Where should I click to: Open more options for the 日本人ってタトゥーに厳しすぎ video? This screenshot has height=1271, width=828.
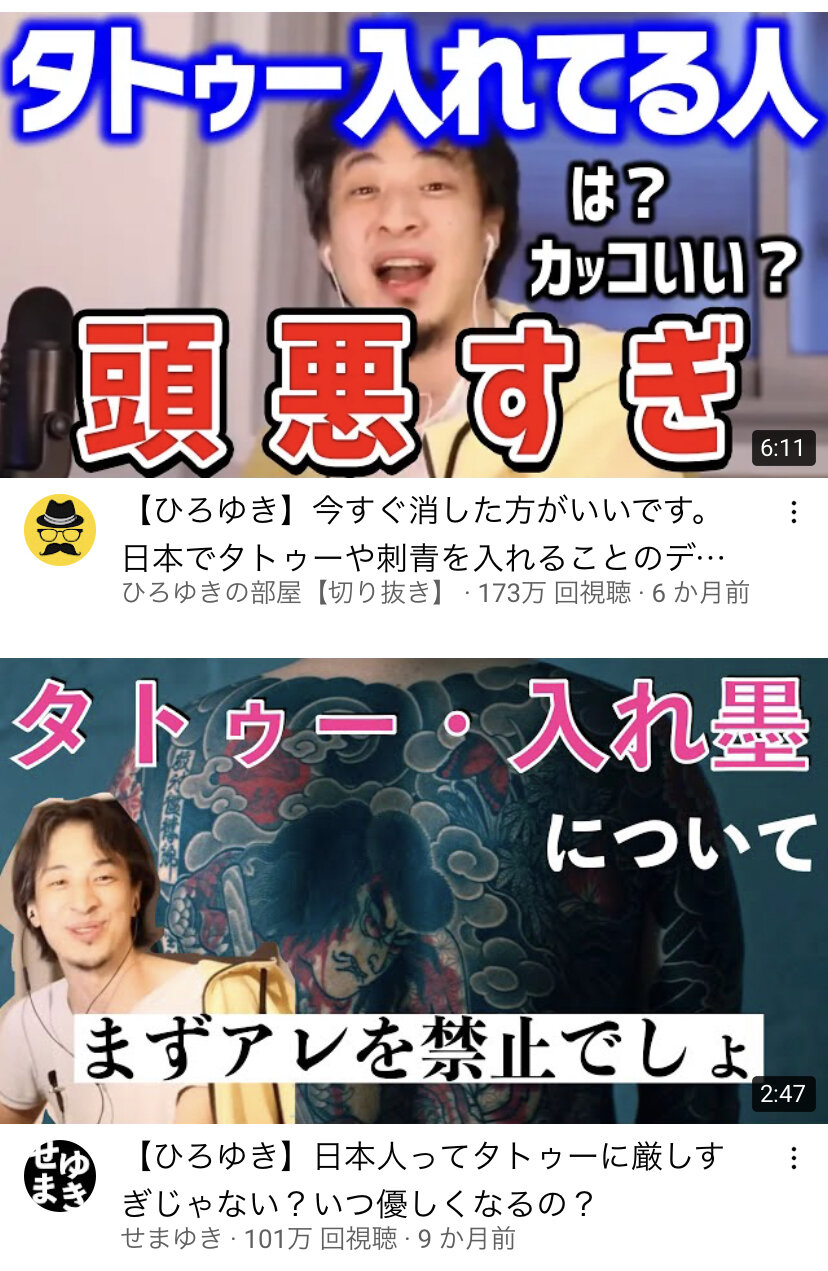[794, 1158]
